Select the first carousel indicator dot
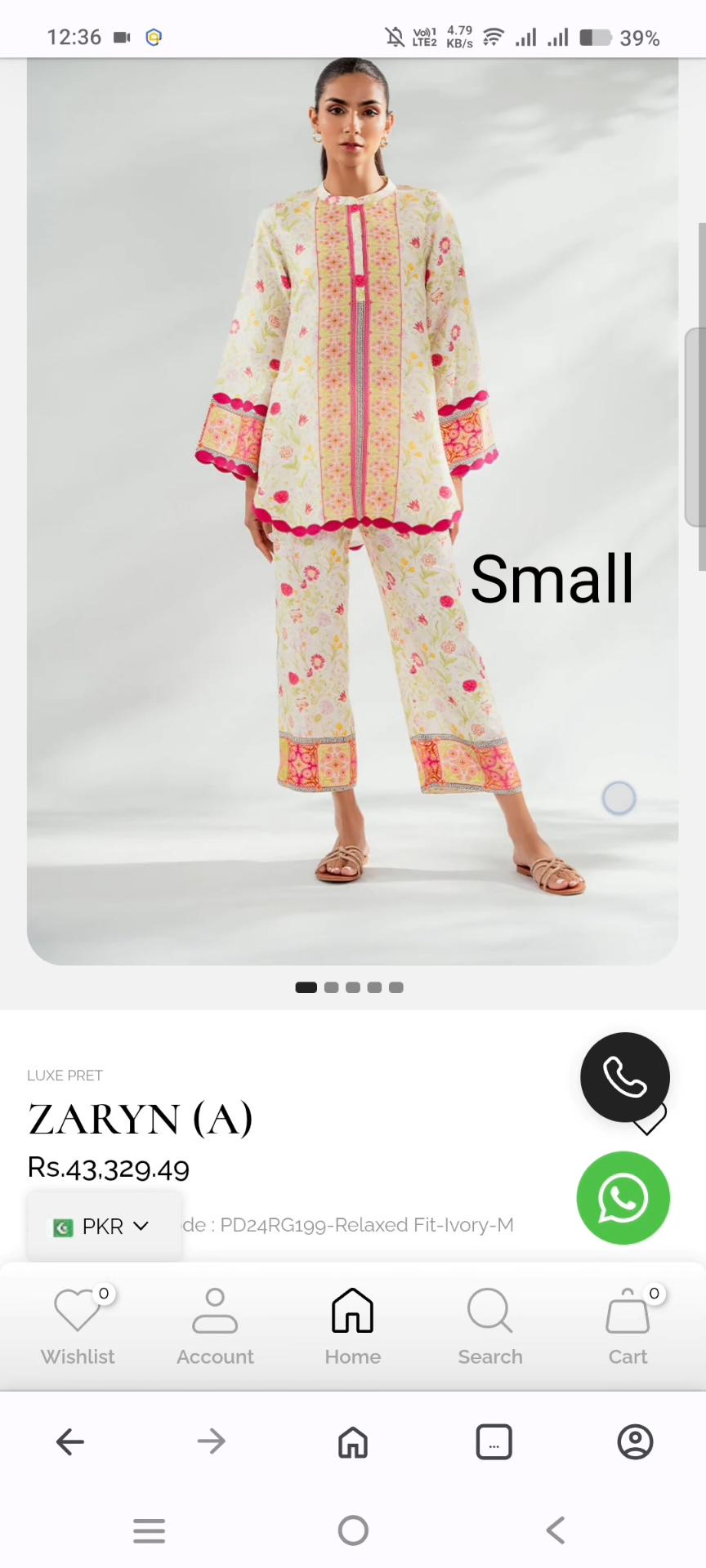The height and width of the screenshot is (1568, 706). pos(306,987)
